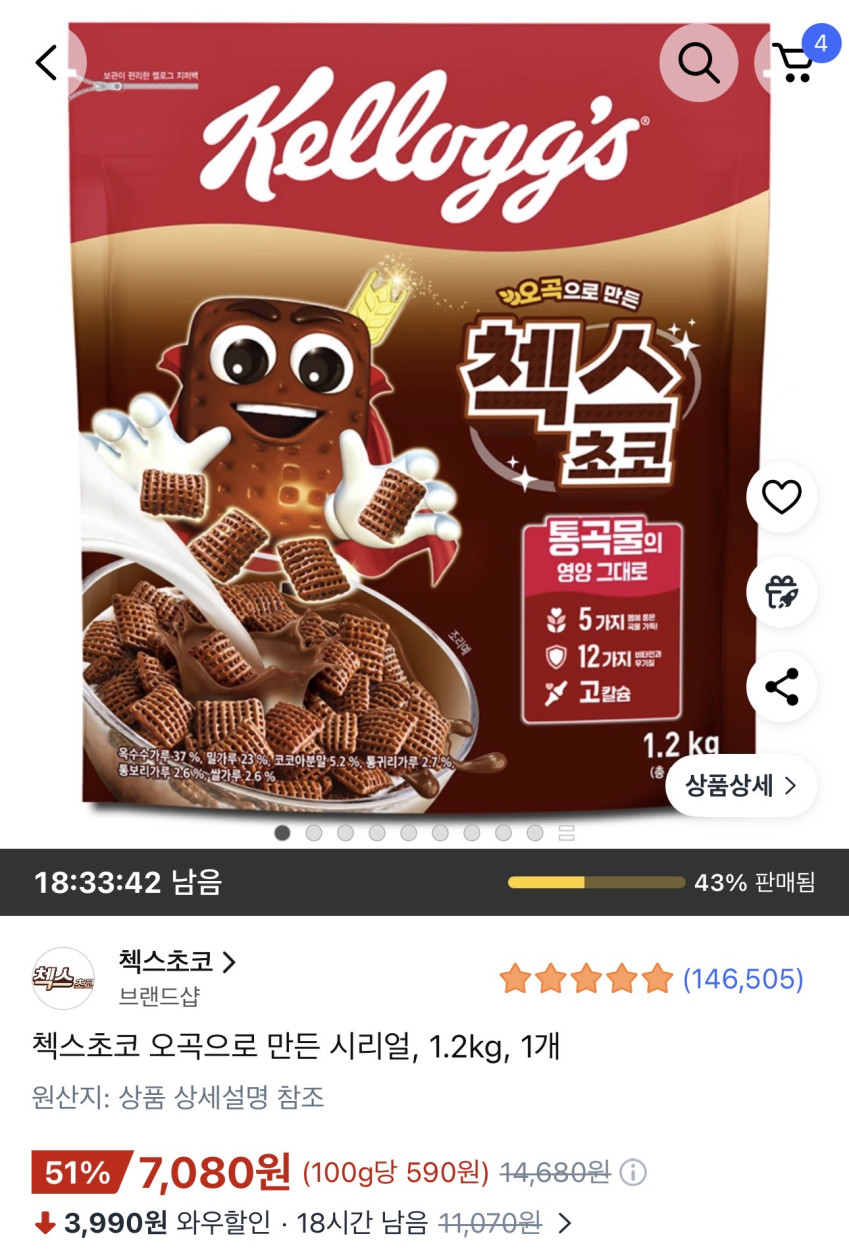The height and width of the screenshot is (1257, 849).
Task: Share this product
Action: (x=781, y=687)
